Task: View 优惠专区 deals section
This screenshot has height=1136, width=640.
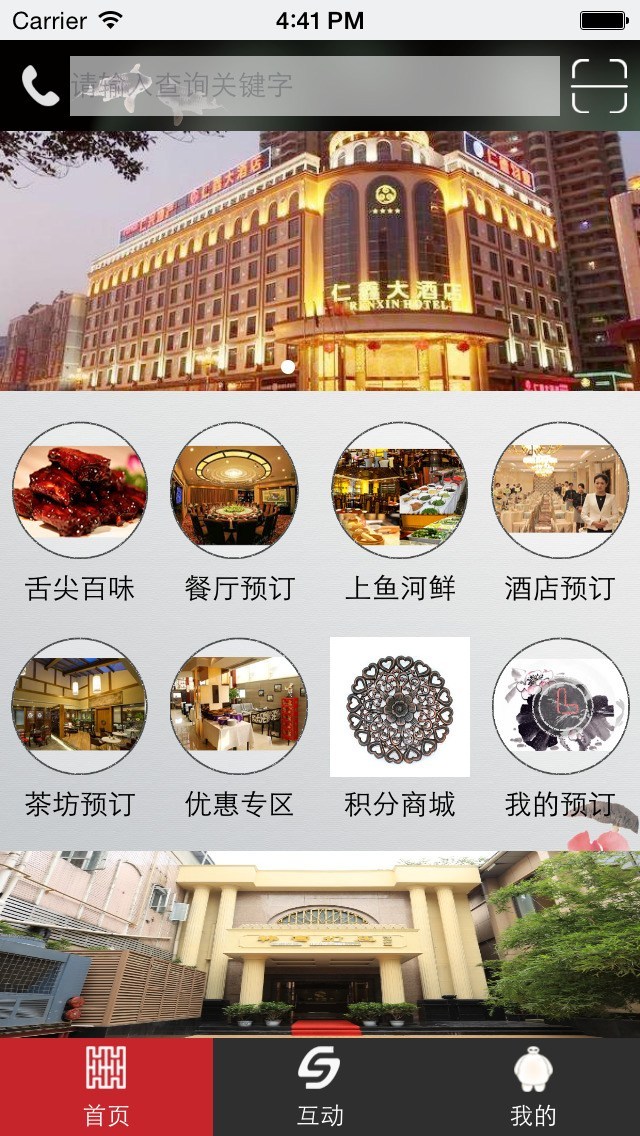Action: [x=239, y=707]
